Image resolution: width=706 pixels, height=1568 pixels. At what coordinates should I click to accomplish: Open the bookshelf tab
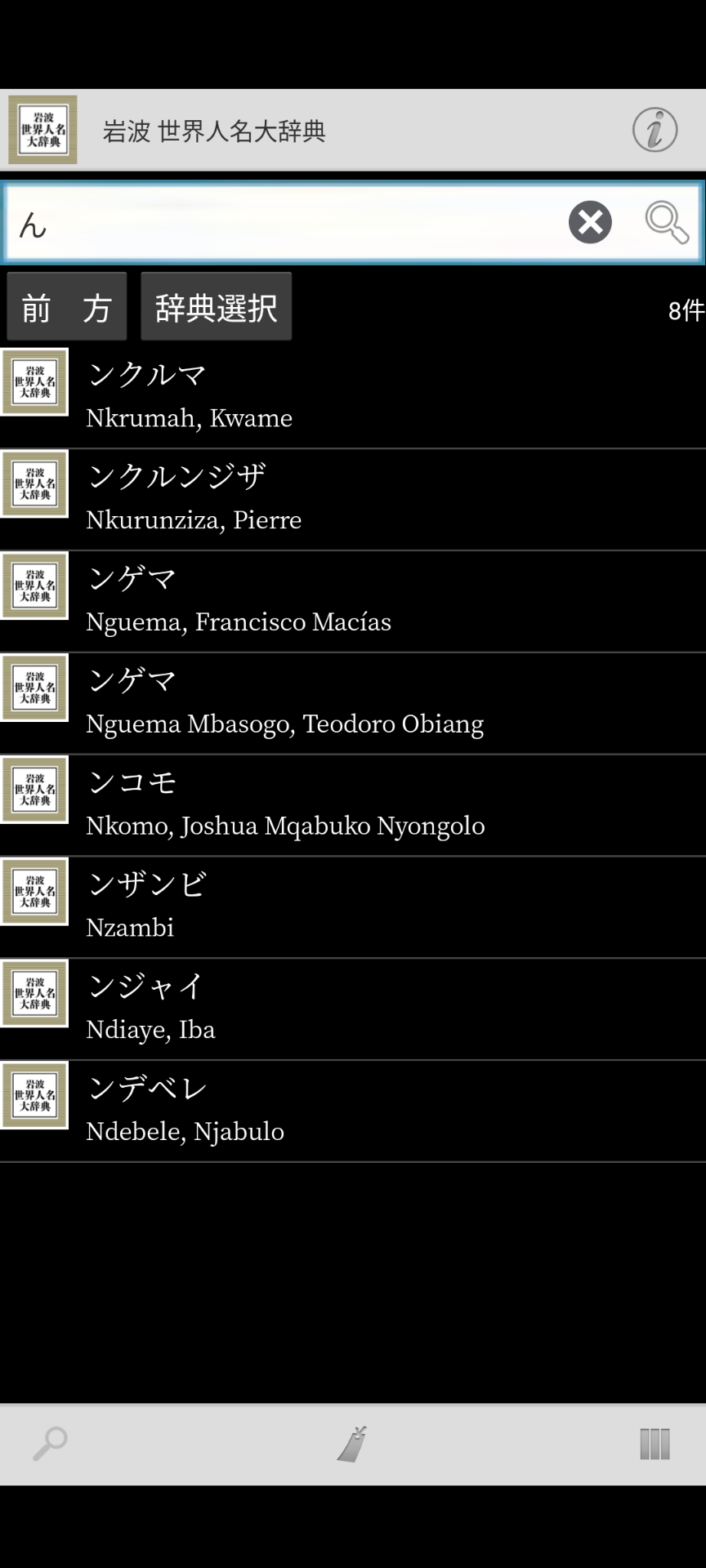click(x=655, y=1444)
